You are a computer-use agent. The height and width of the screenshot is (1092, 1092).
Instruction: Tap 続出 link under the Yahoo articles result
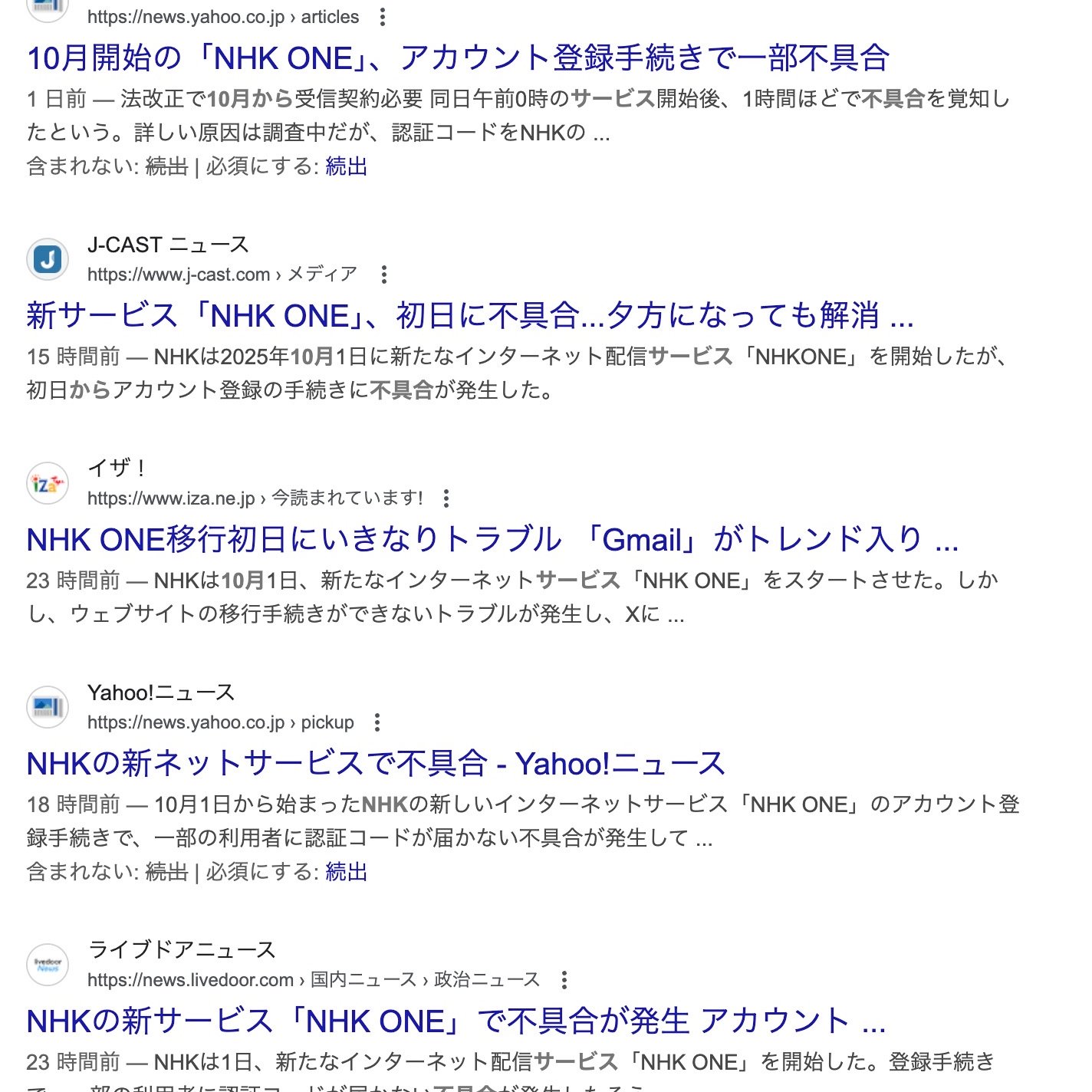point(347,166)
